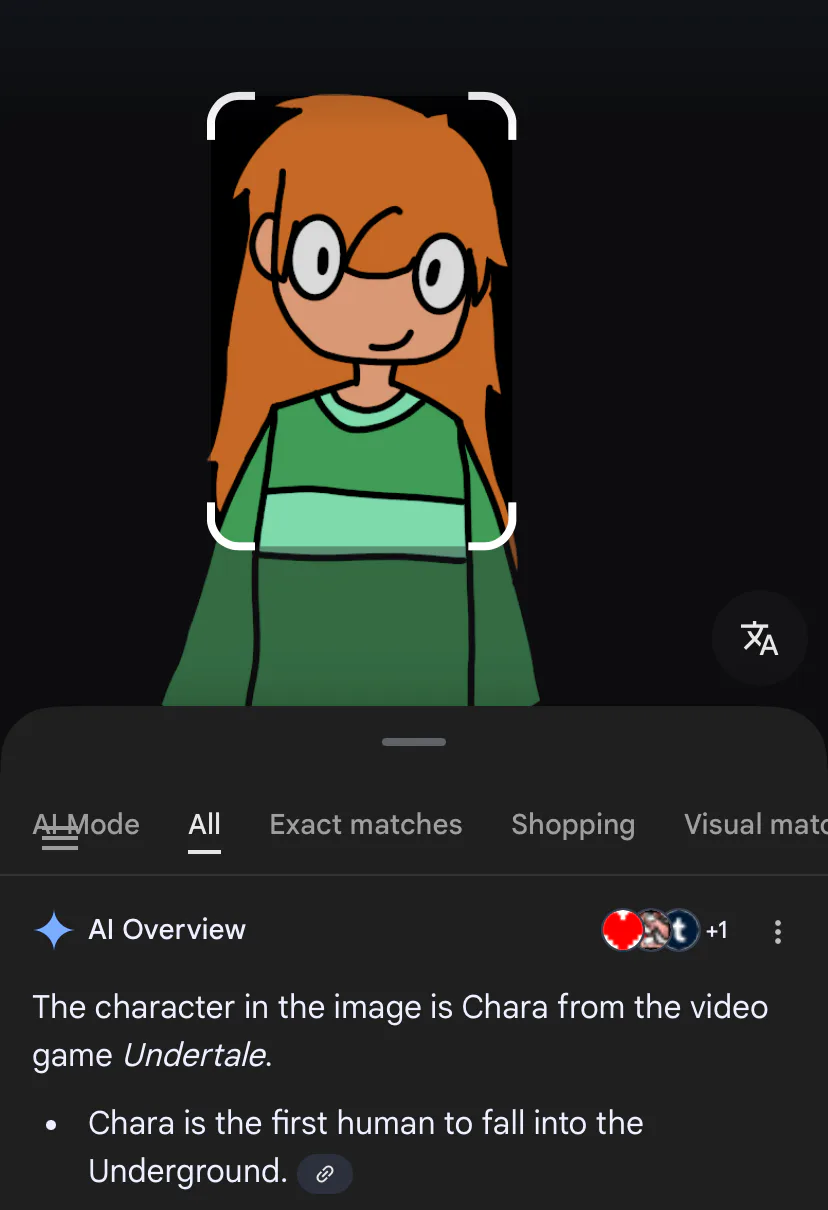Screen dimensions: 828x1210
Task: Switch to the Exact matches tab
Action: pyautogui.click(x=366, y=824)
